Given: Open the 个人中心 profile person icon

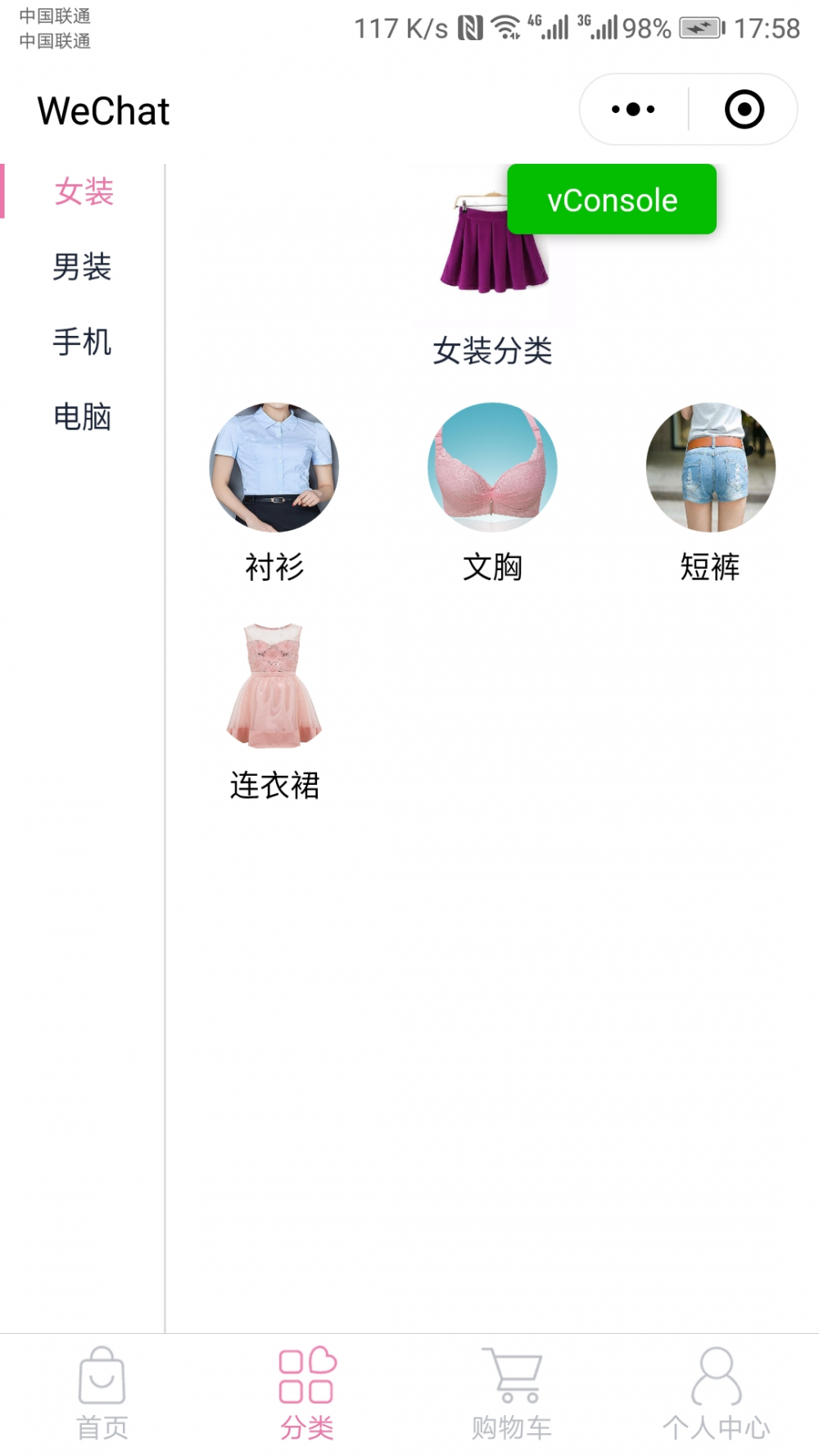Looking at the screenshot, I should (716, 1383).
